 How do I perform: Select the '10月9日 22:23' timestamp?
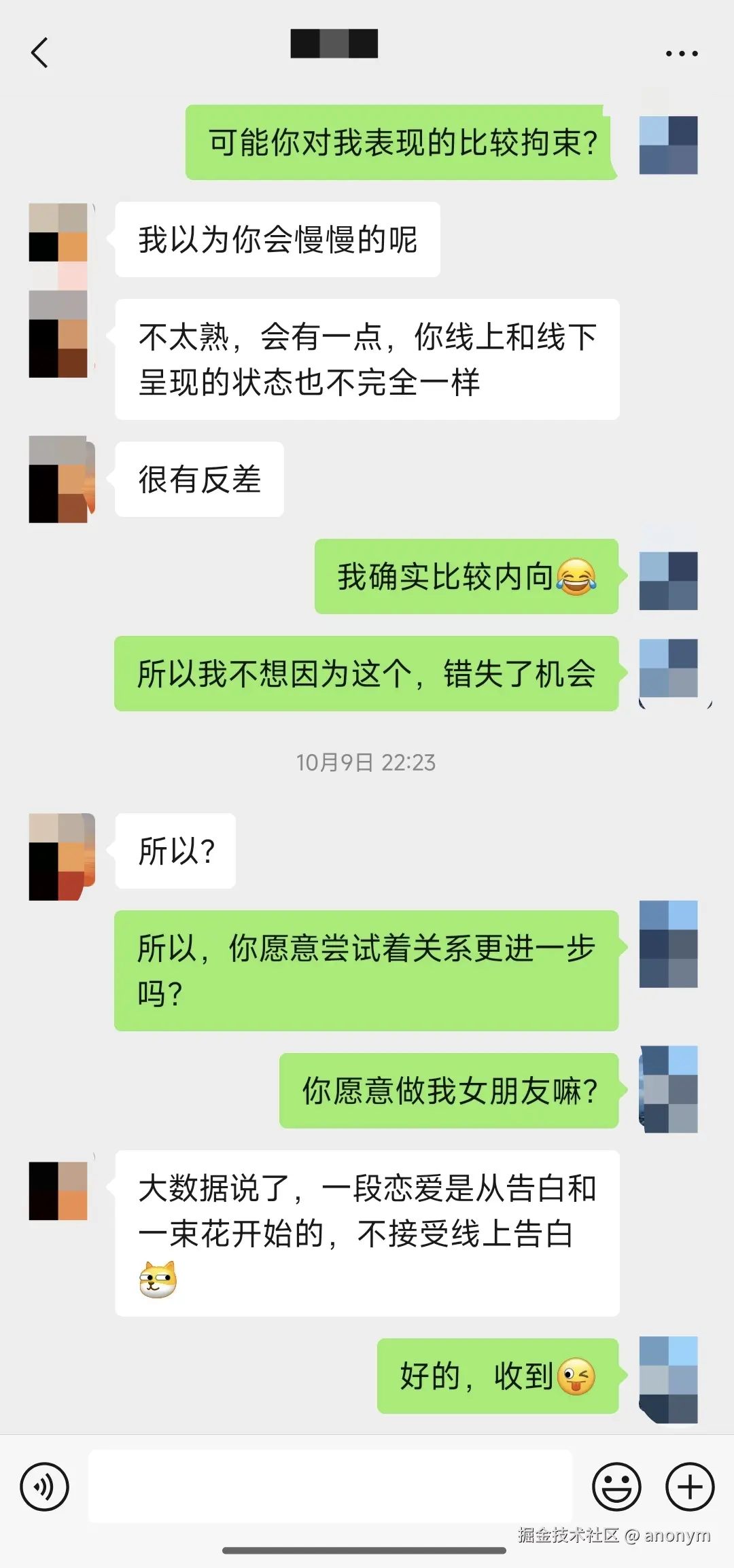point(367,763)
